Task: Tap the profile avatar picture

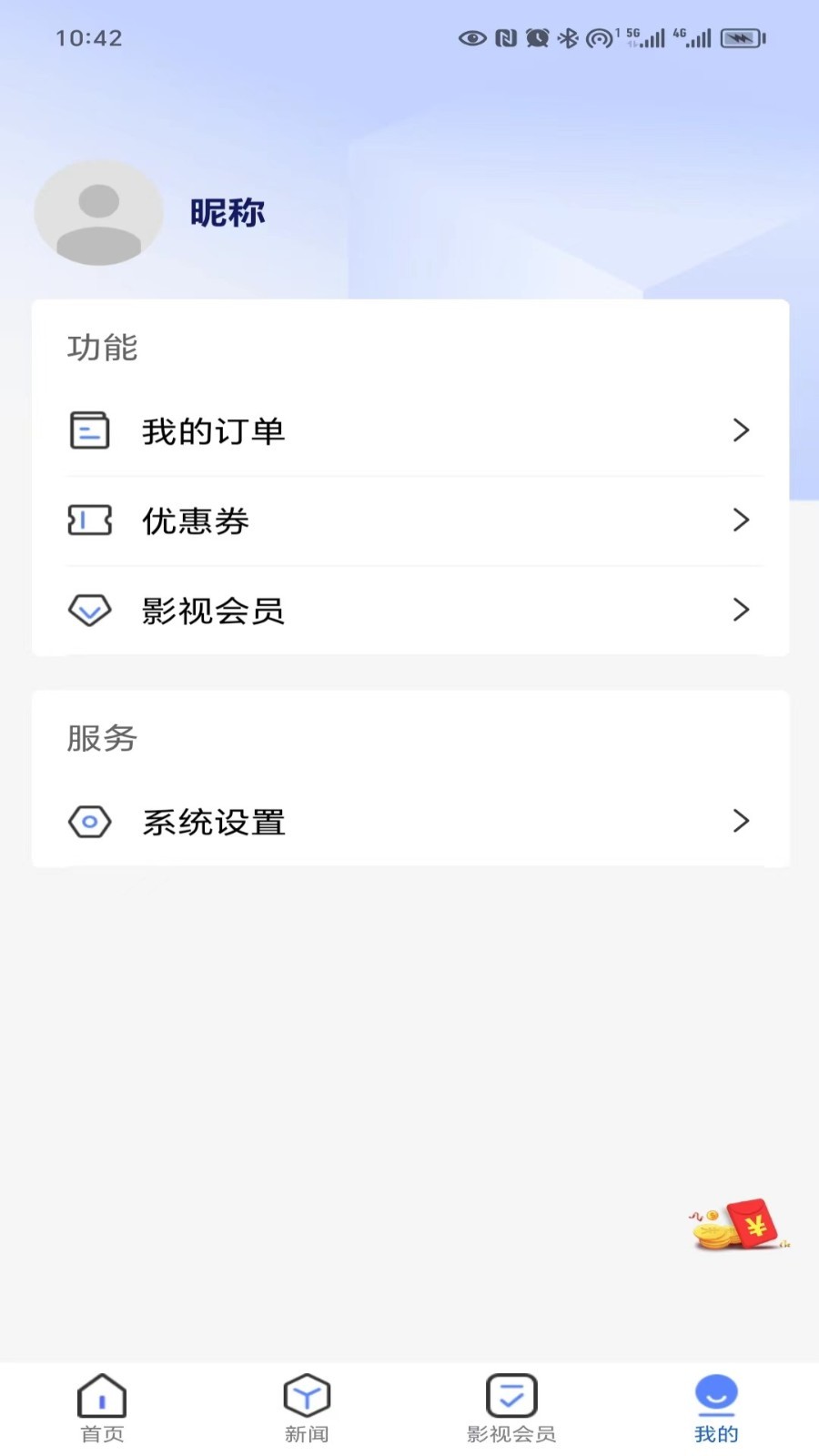Action: tap(98, 214)
